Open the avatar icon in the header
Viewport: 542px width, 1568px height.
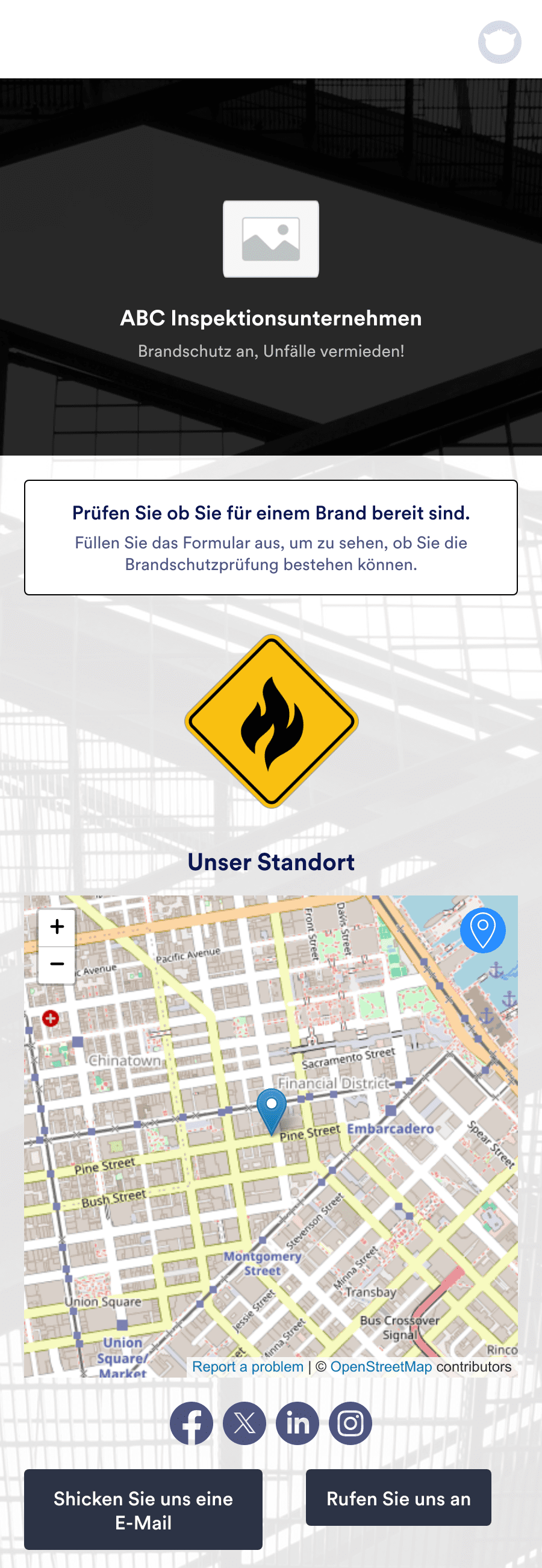point(499,42)
